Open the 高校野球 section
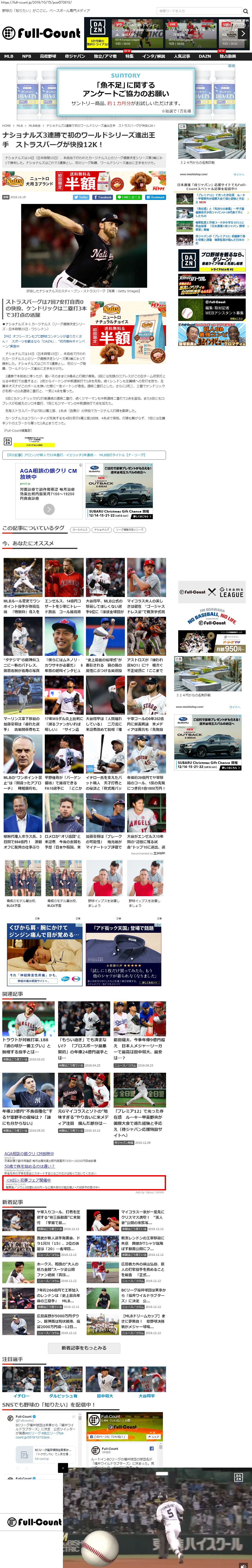Image resolution: width=252 pixels, height=1568 pixels. [x=48, y=56]
